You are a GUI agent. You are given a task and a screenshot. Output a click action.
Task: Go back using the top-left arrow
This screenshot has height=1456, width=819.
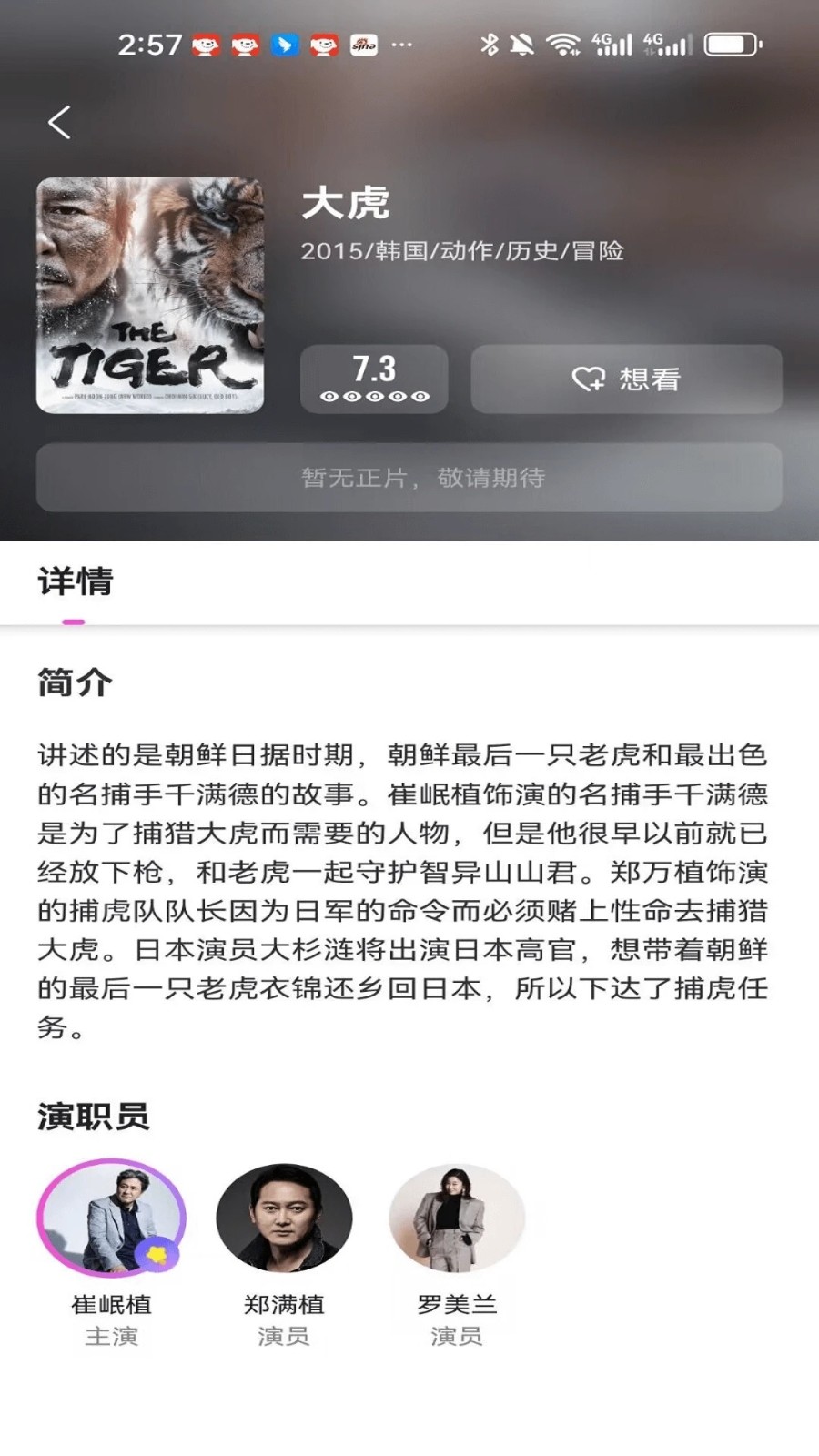tap(60, 122)
